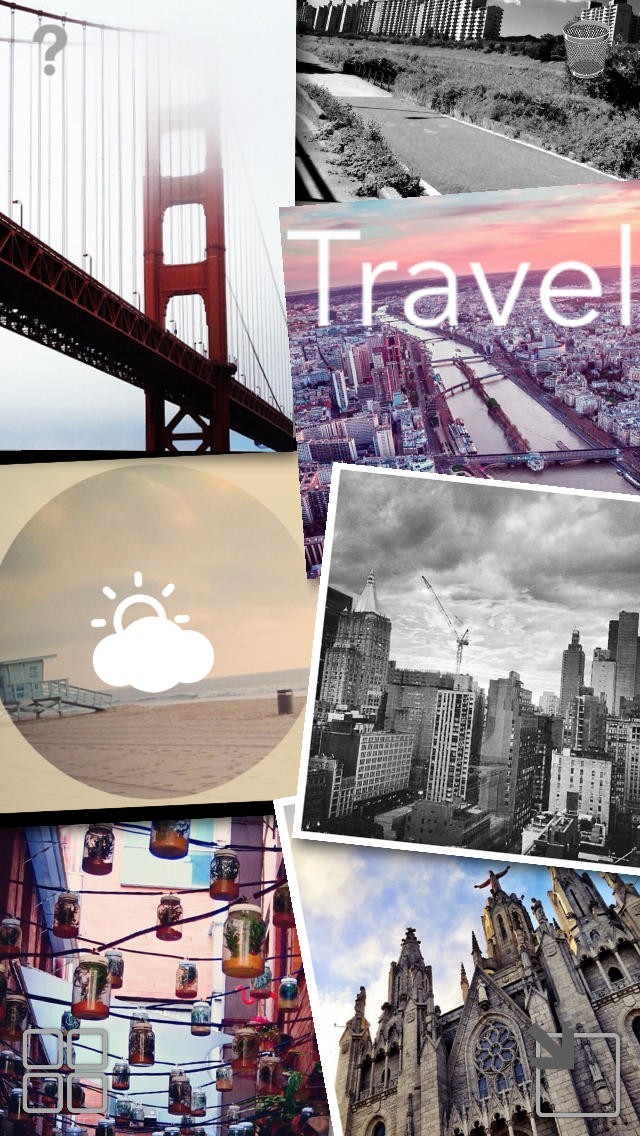Open the export arrow icon
The height and width of the screenshot is (1136, 640).
tap(575, 1072)
